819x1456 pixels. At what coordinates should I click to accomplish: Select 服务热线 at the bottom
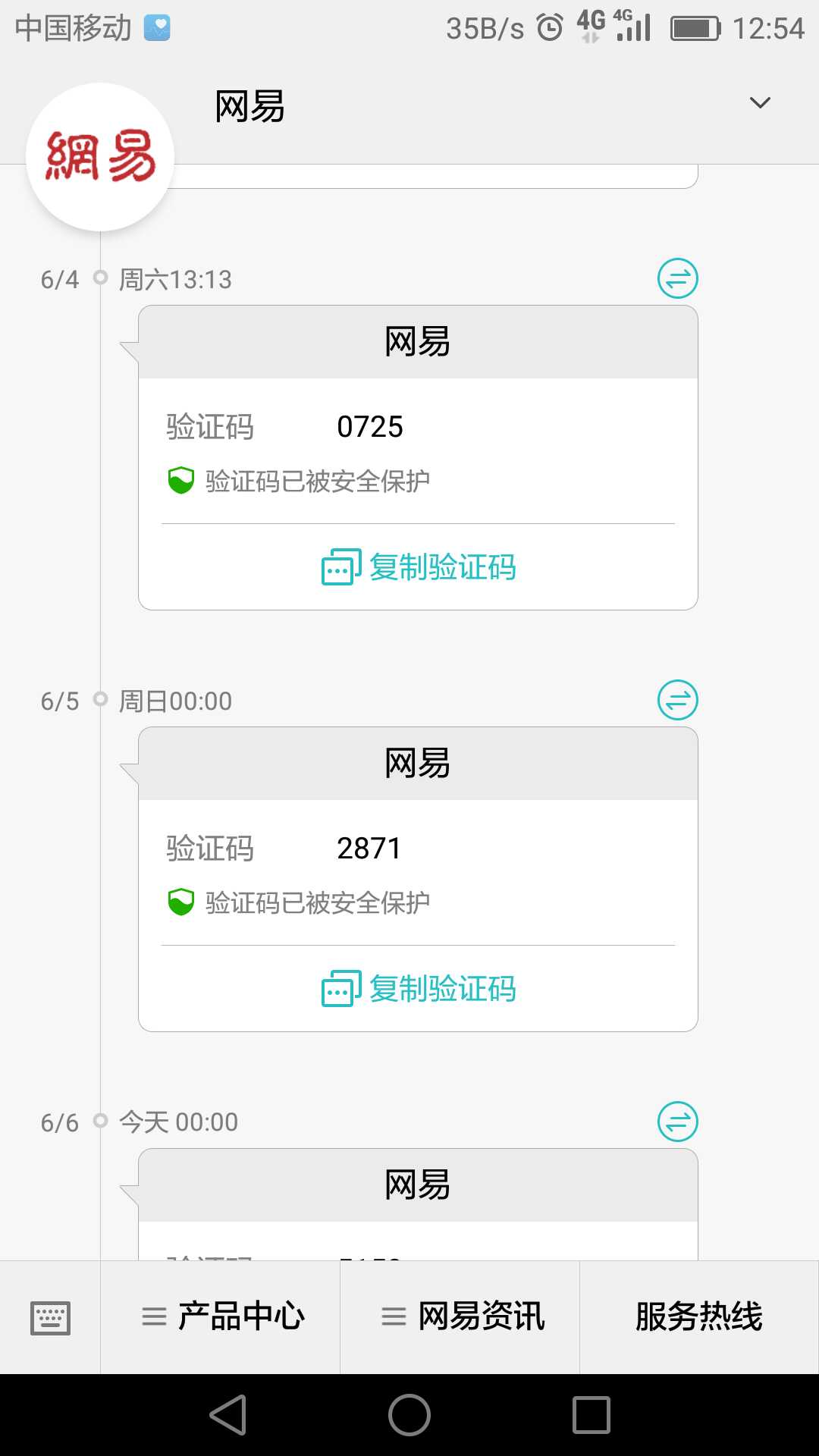point(699,1317)
